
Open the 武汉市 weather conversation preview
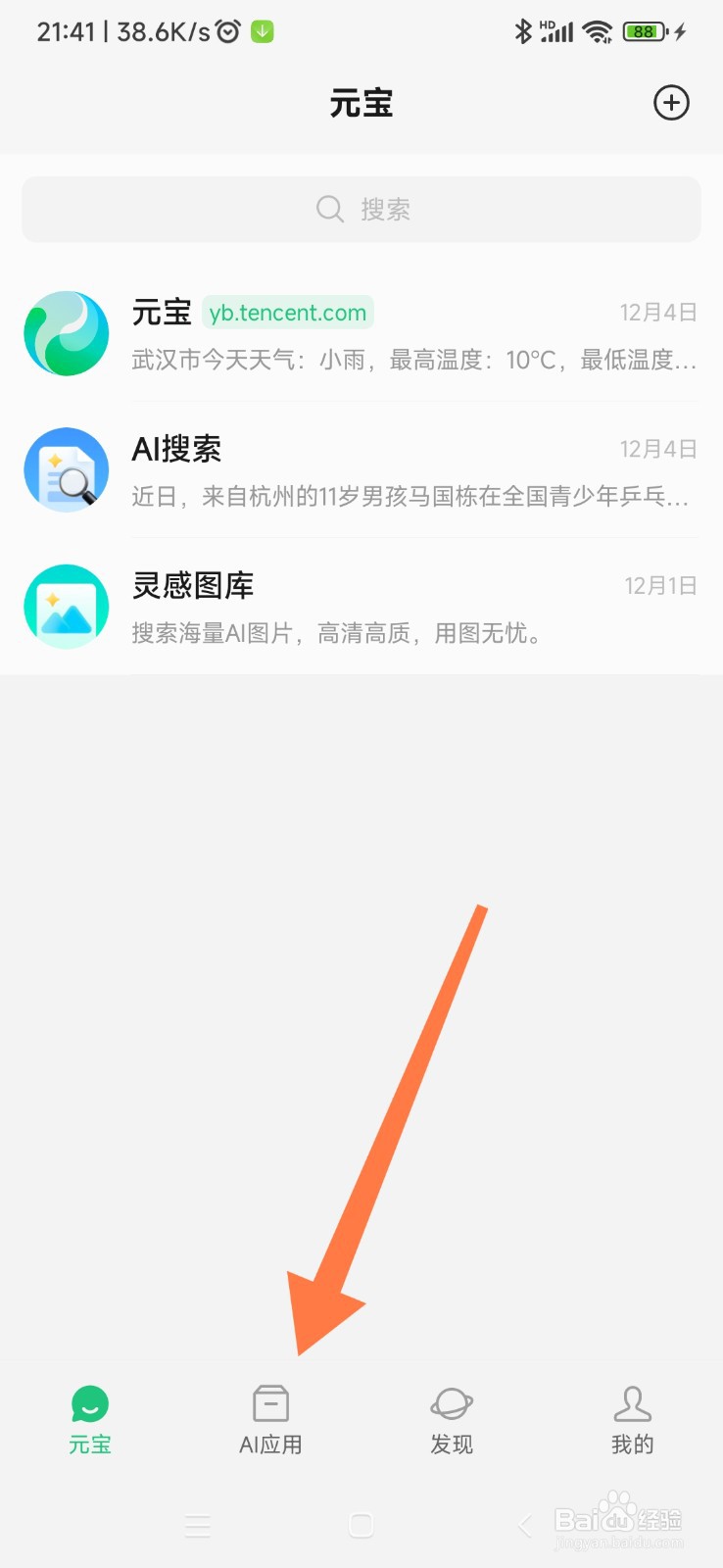click(411, 361)
